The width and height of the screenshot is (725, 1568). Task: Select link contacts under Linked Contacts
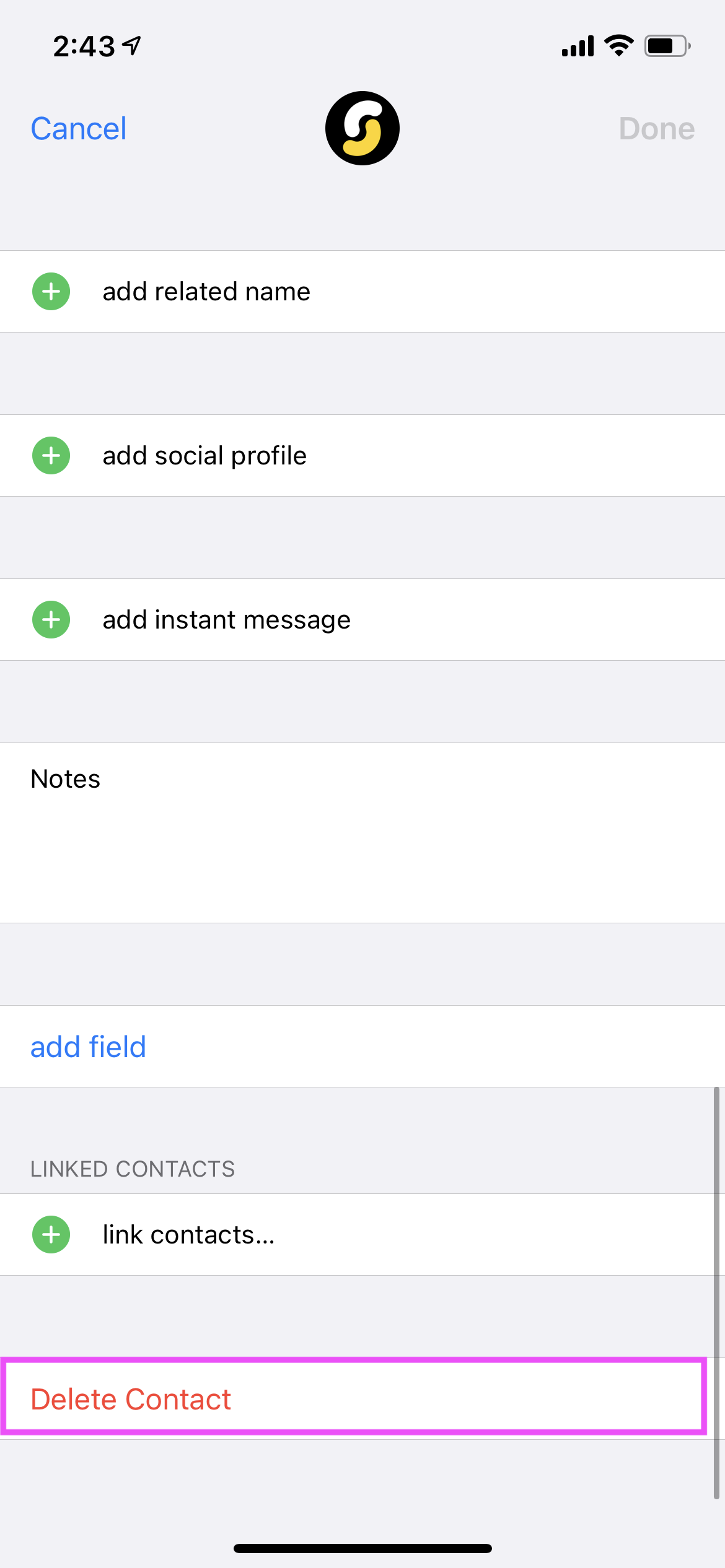362,1235
